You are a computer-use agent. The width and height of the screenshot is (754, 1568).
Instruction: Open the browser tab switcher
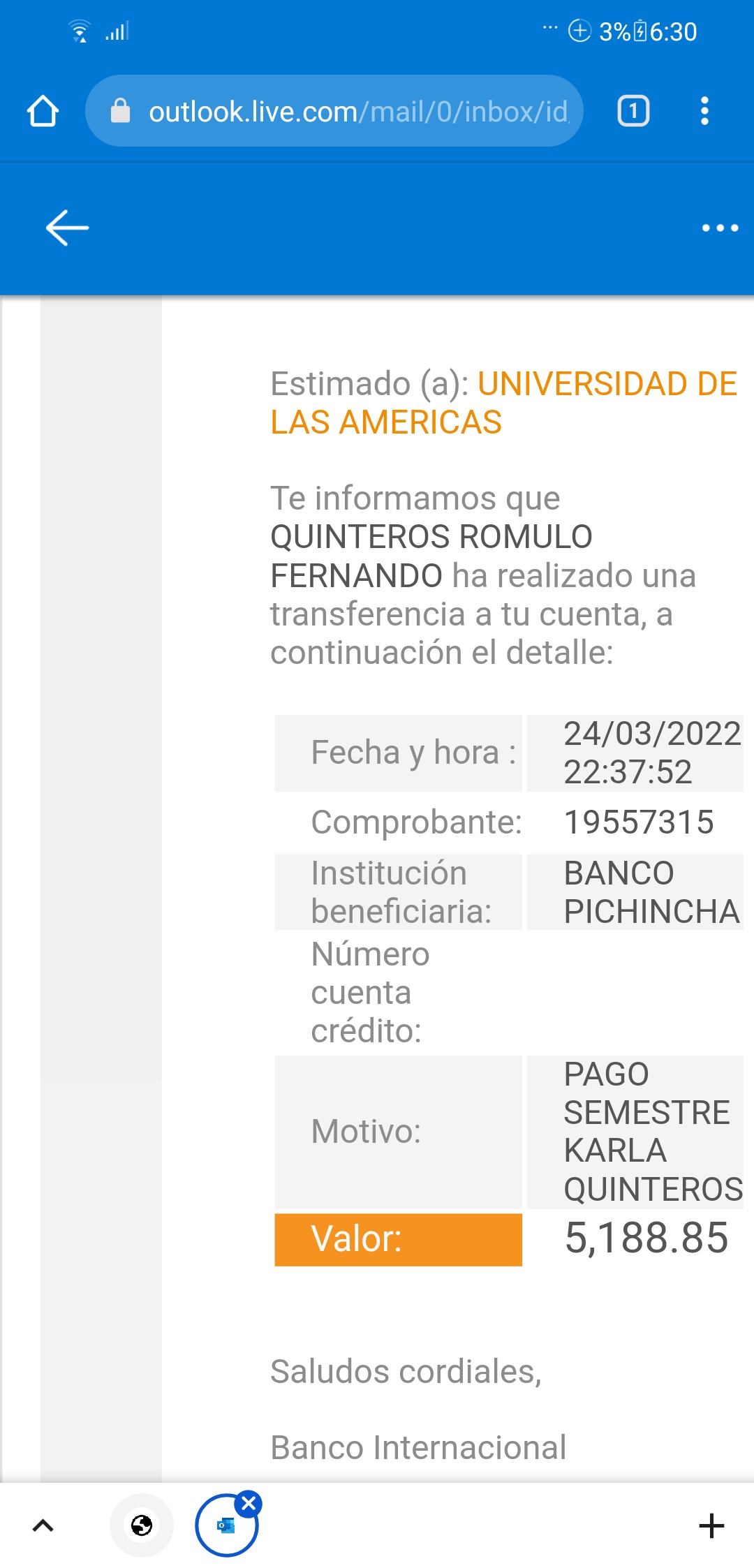[633, 111]
